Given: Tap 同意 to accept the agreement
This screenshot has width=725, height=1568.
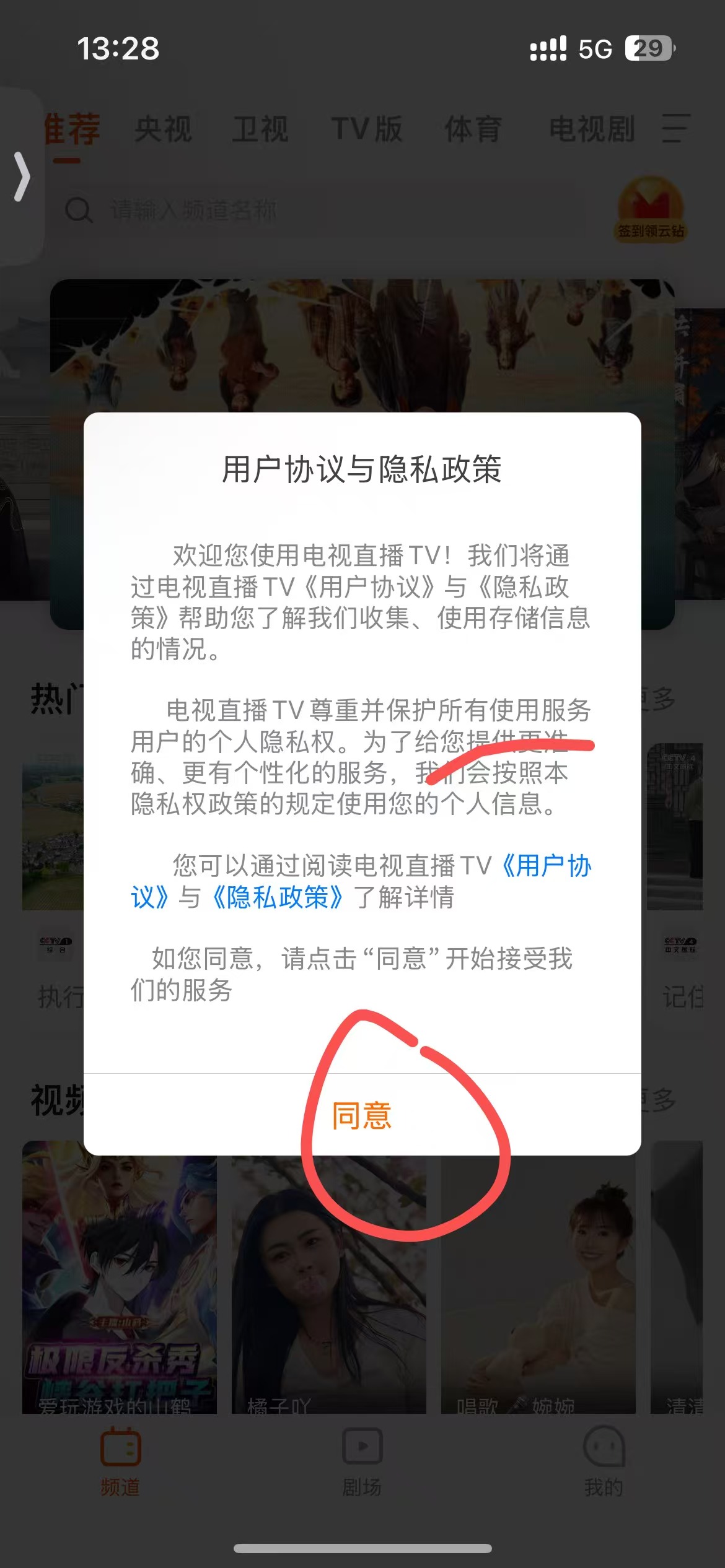Looking at the screenshot, I should (362, 1115).
